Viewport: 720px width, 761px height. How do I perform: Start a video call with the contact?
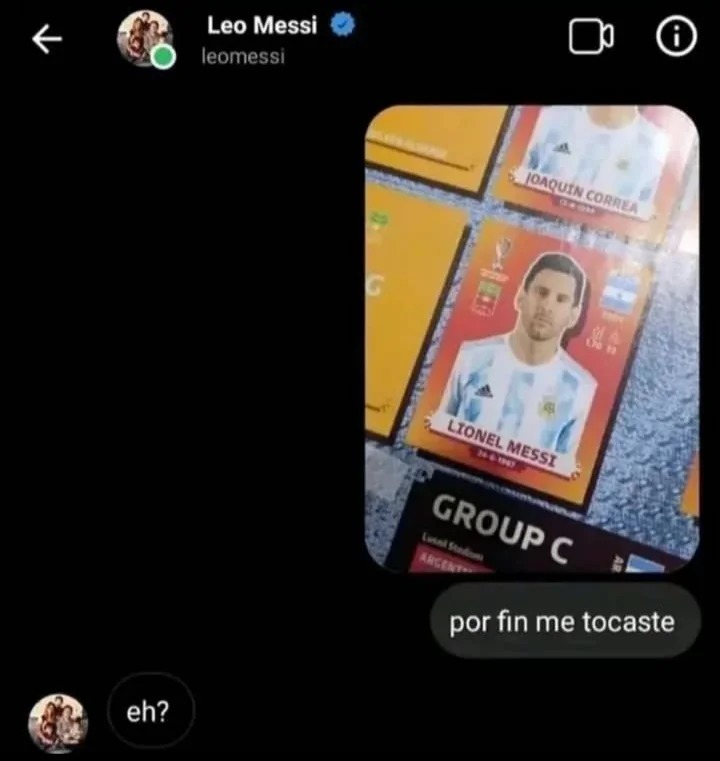tap(591, 38)
